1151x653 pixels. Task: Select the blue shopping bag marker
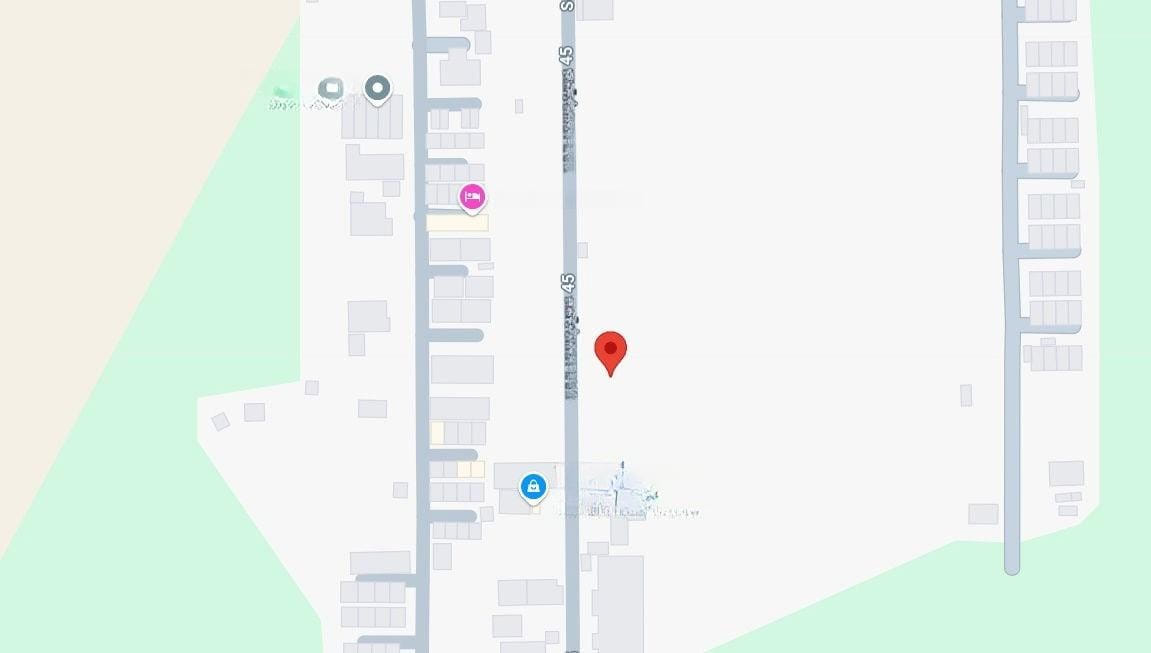[534, 486]
